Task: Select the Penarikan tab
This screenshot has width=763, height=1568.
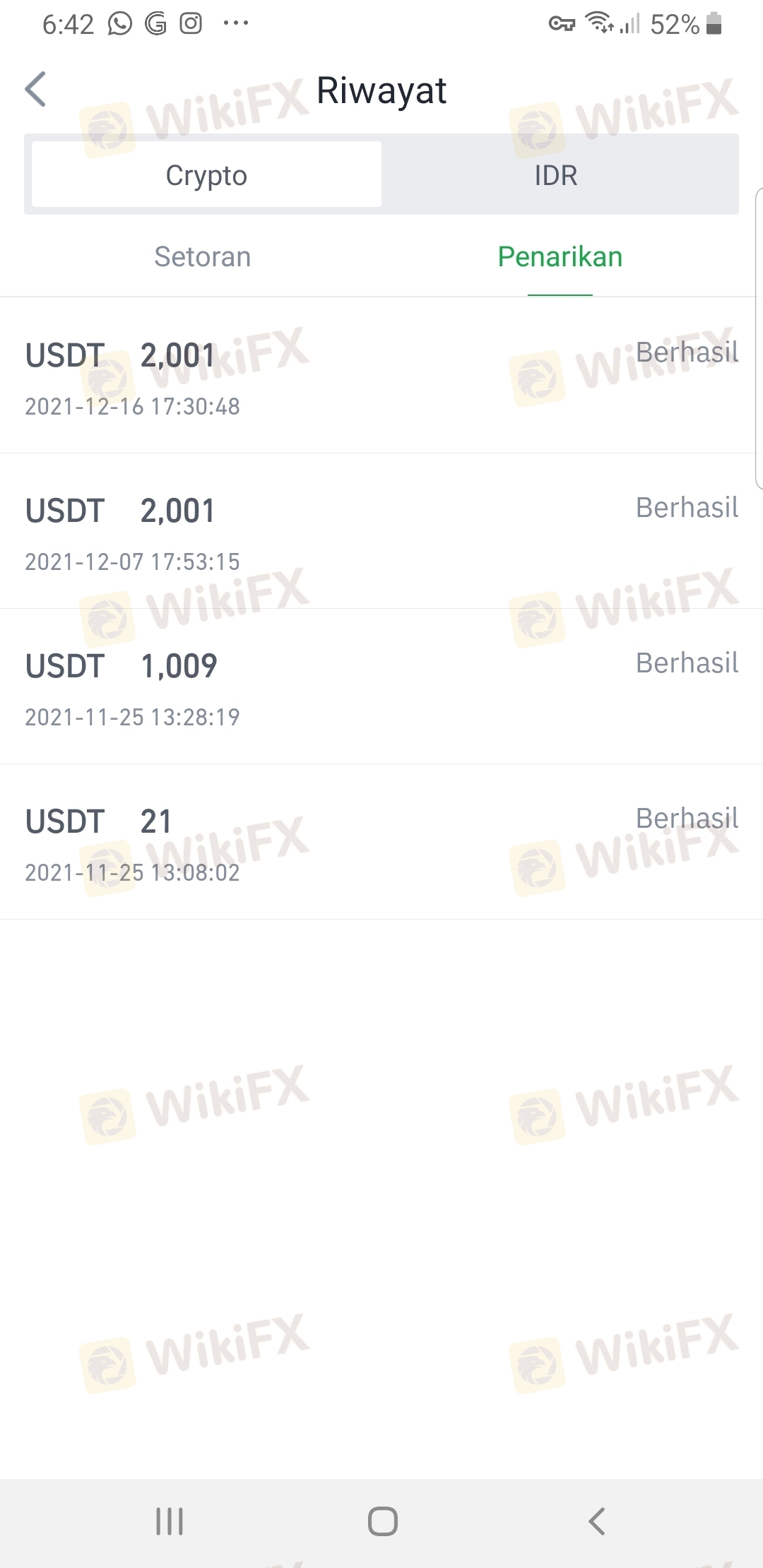Action: [560, 257]
